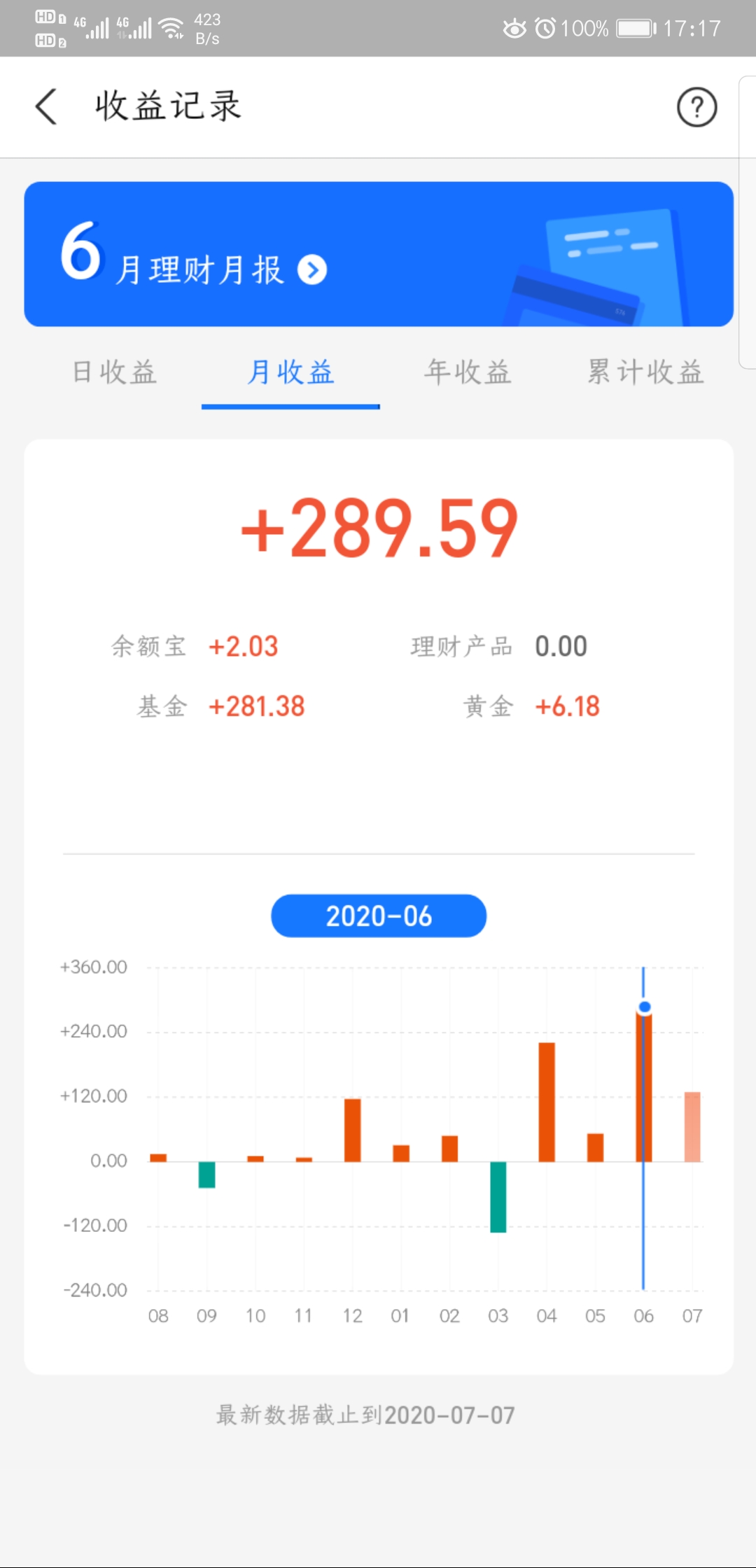Select the 月收益 tab
756x1568 pixels.
click(290, 372)
